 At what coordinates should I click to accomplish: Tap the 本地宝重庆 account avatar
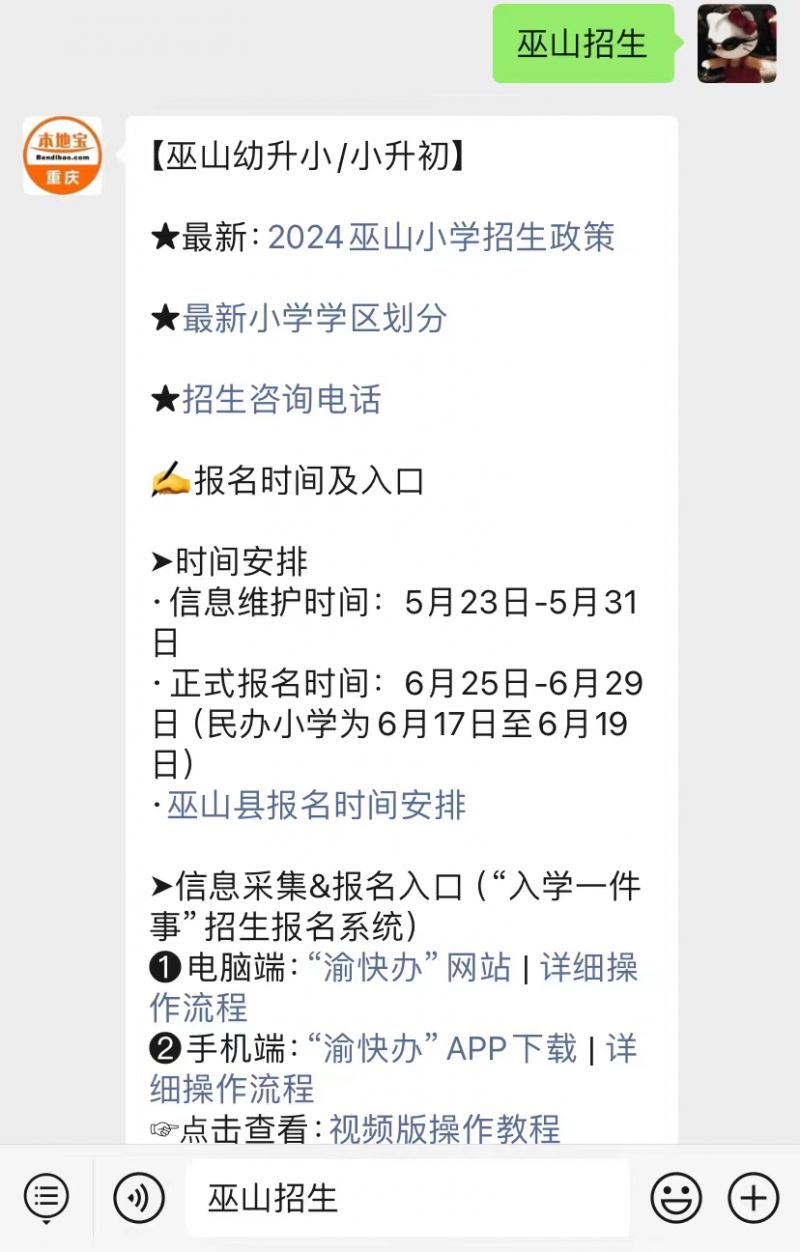tap(62, 156)
